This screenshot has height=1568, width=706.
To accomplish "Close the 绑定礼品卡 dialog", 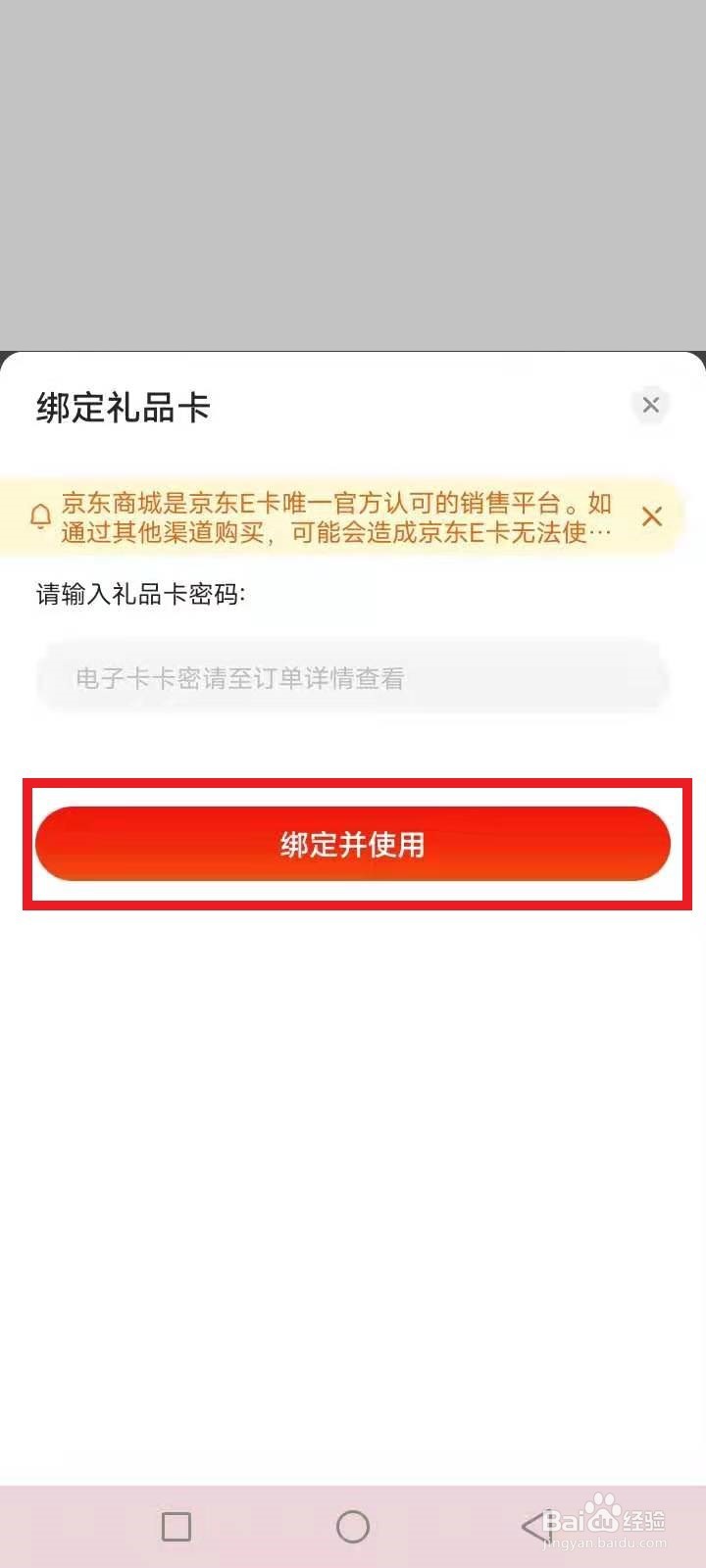I will click(x=650, y=405).
